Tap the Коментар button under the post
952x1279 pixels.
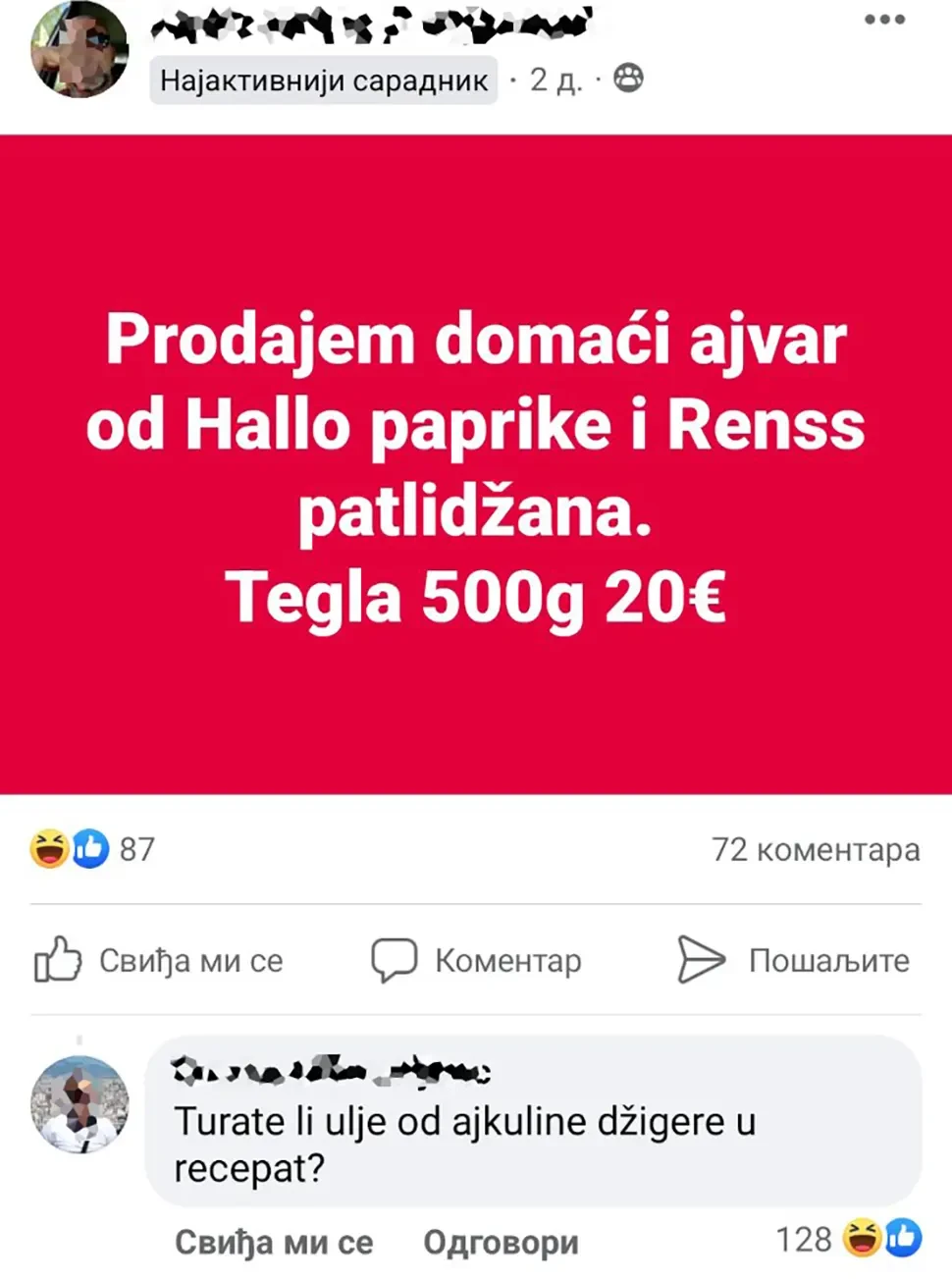coord(477,960)
